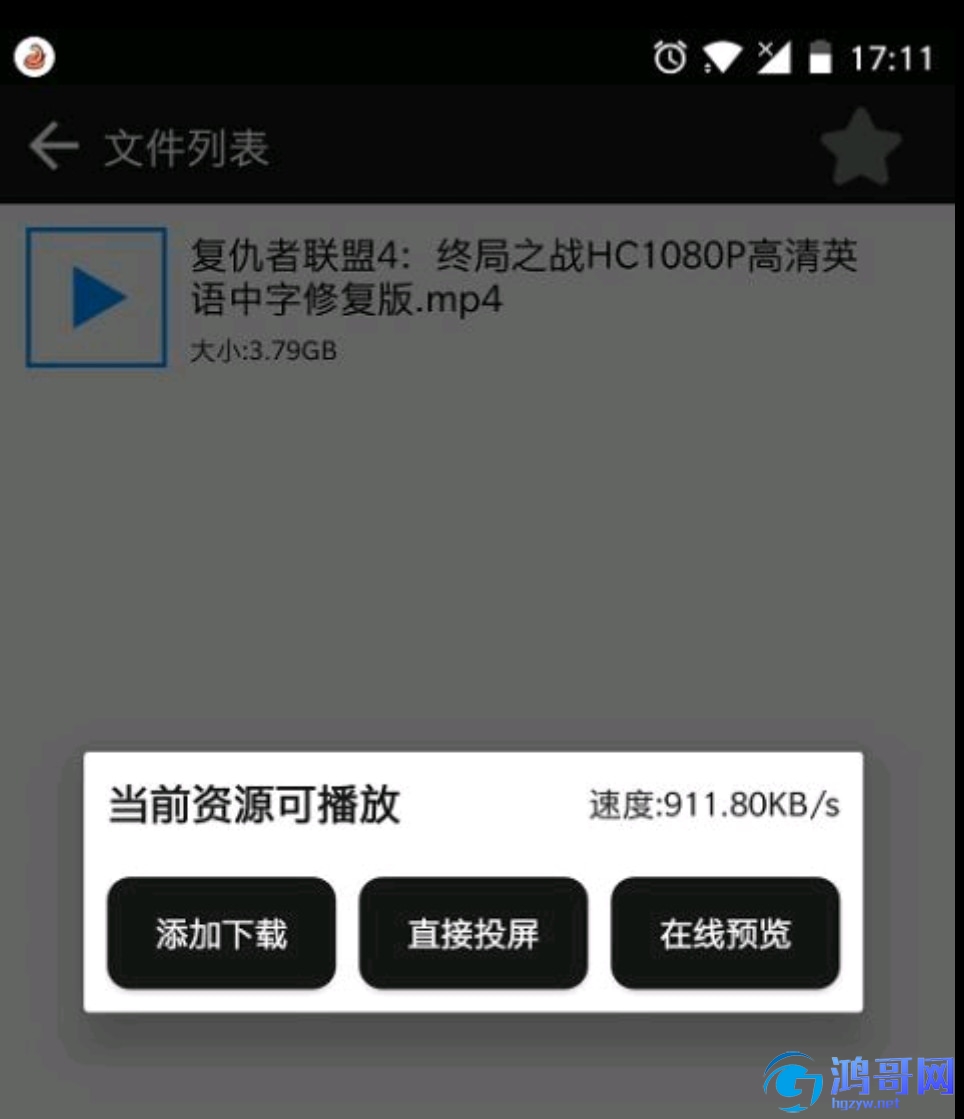The width and height of the screenshot is (964, 1119).
Task: Favorite this resource with the star icon
Action: pos(860,147)
